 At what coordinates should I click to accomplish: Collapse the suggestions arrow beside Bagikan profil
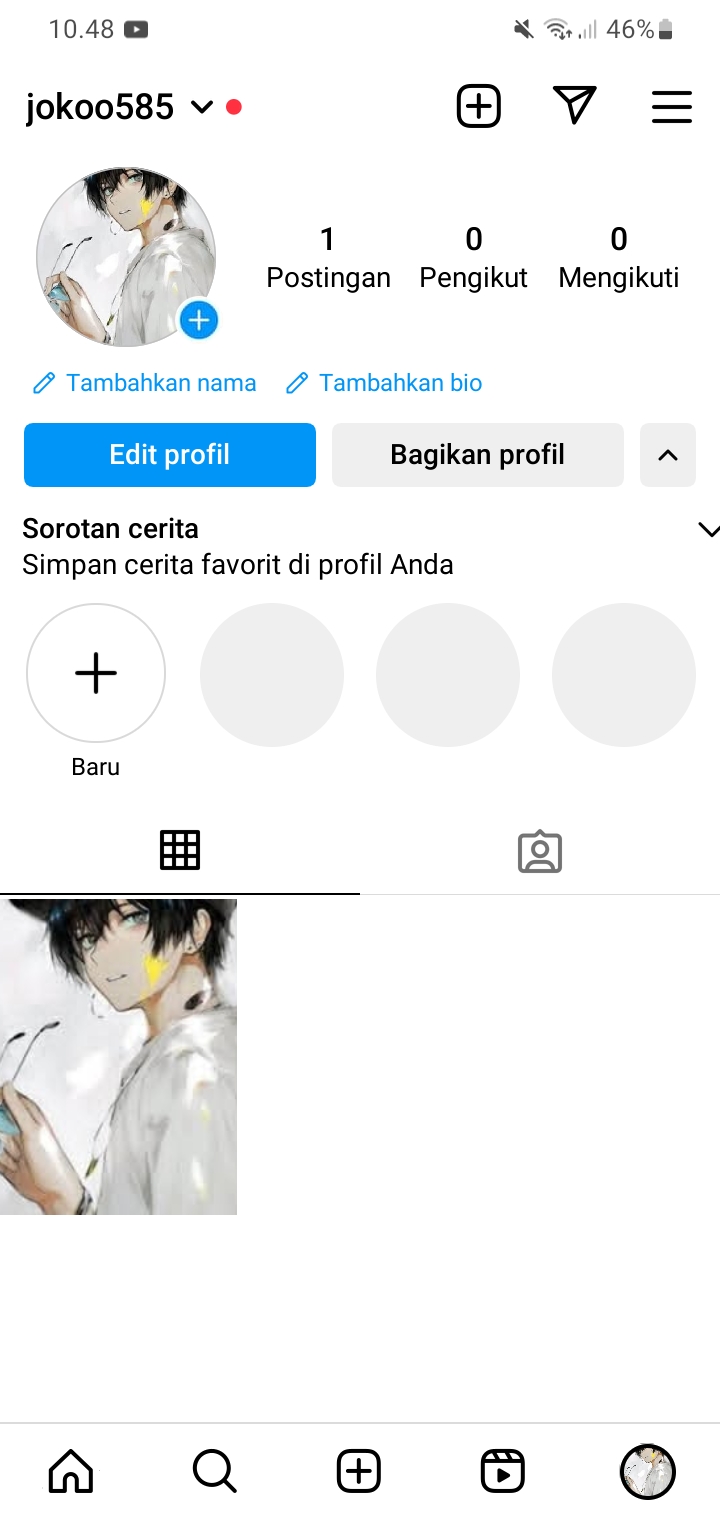coord(667,455)
